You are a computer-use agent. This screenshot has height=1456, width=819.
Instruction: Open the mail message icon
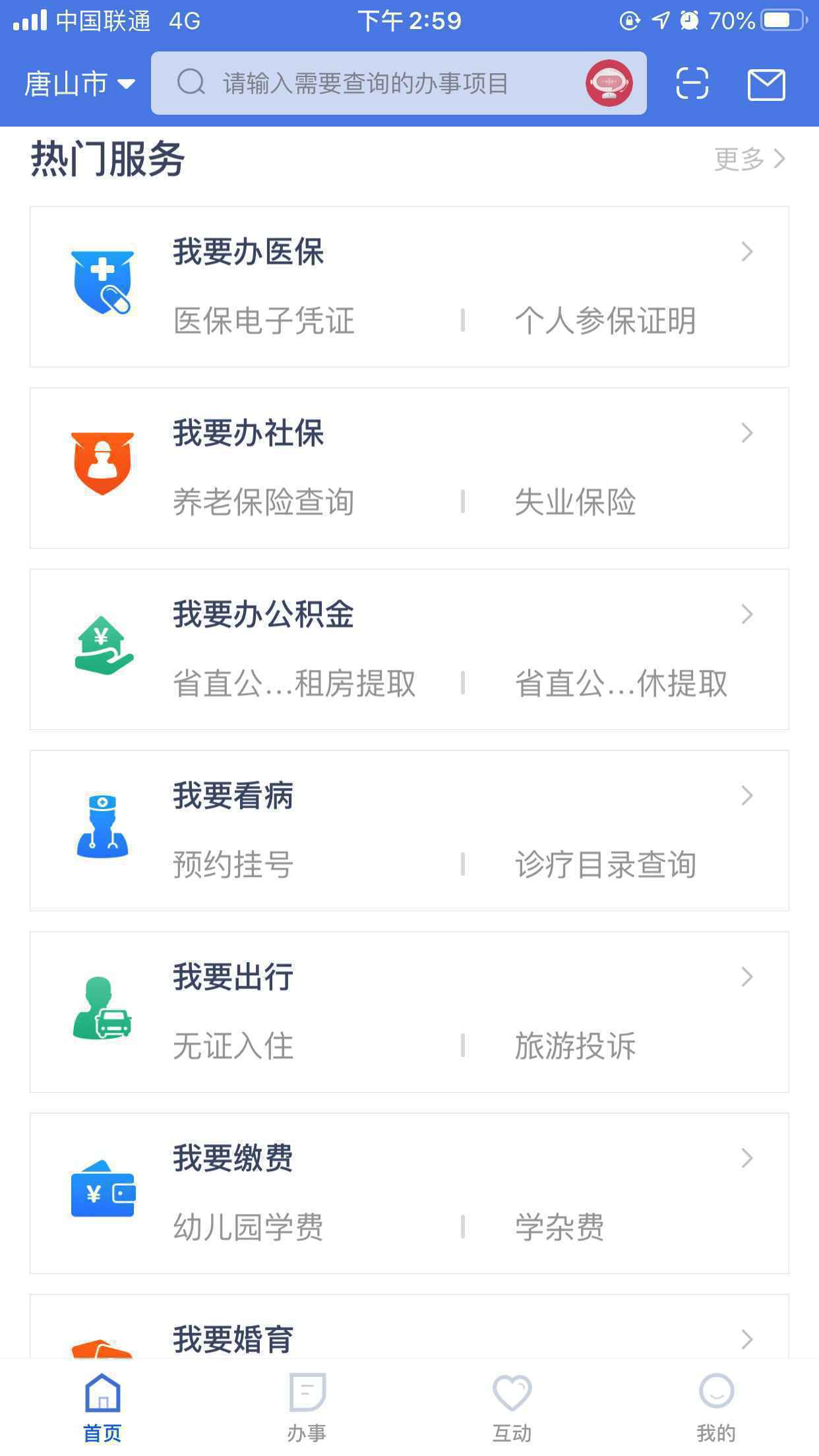767,84
